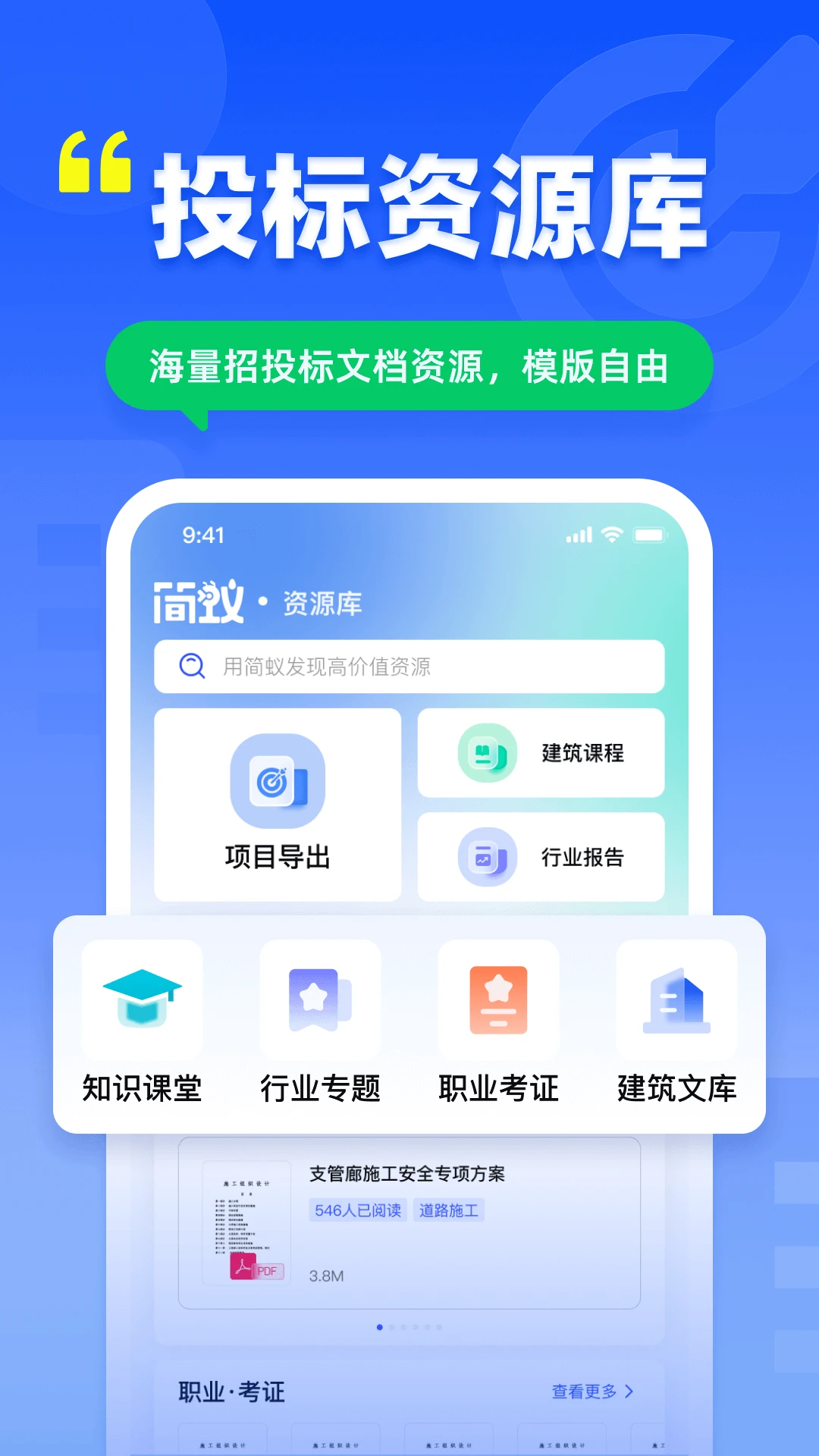The height and width of the screenshot is (1456, 819).
Task: Open the 资源库 header menu item
Action: click(x=322, y=604)
